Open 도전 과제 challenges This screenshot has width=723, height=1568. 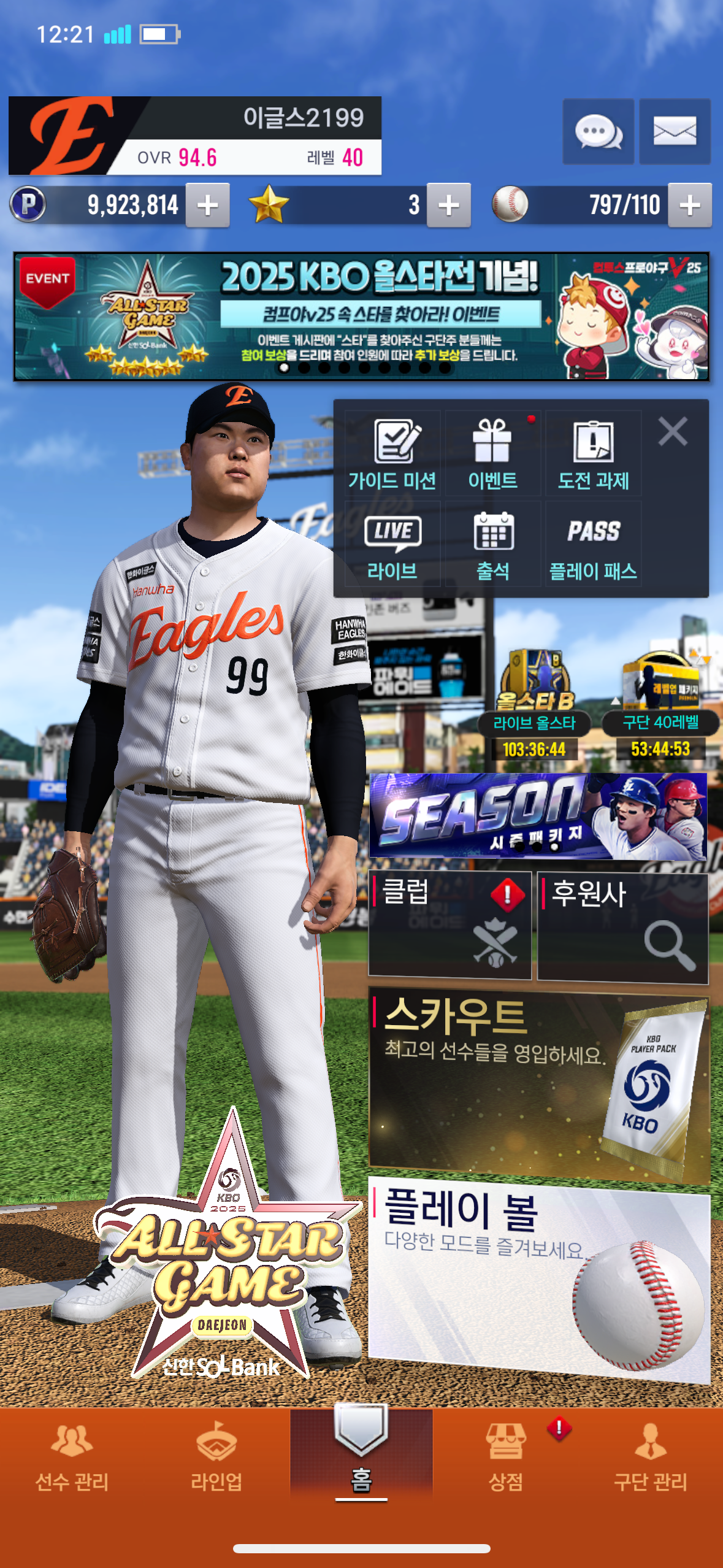pos(593,454)
